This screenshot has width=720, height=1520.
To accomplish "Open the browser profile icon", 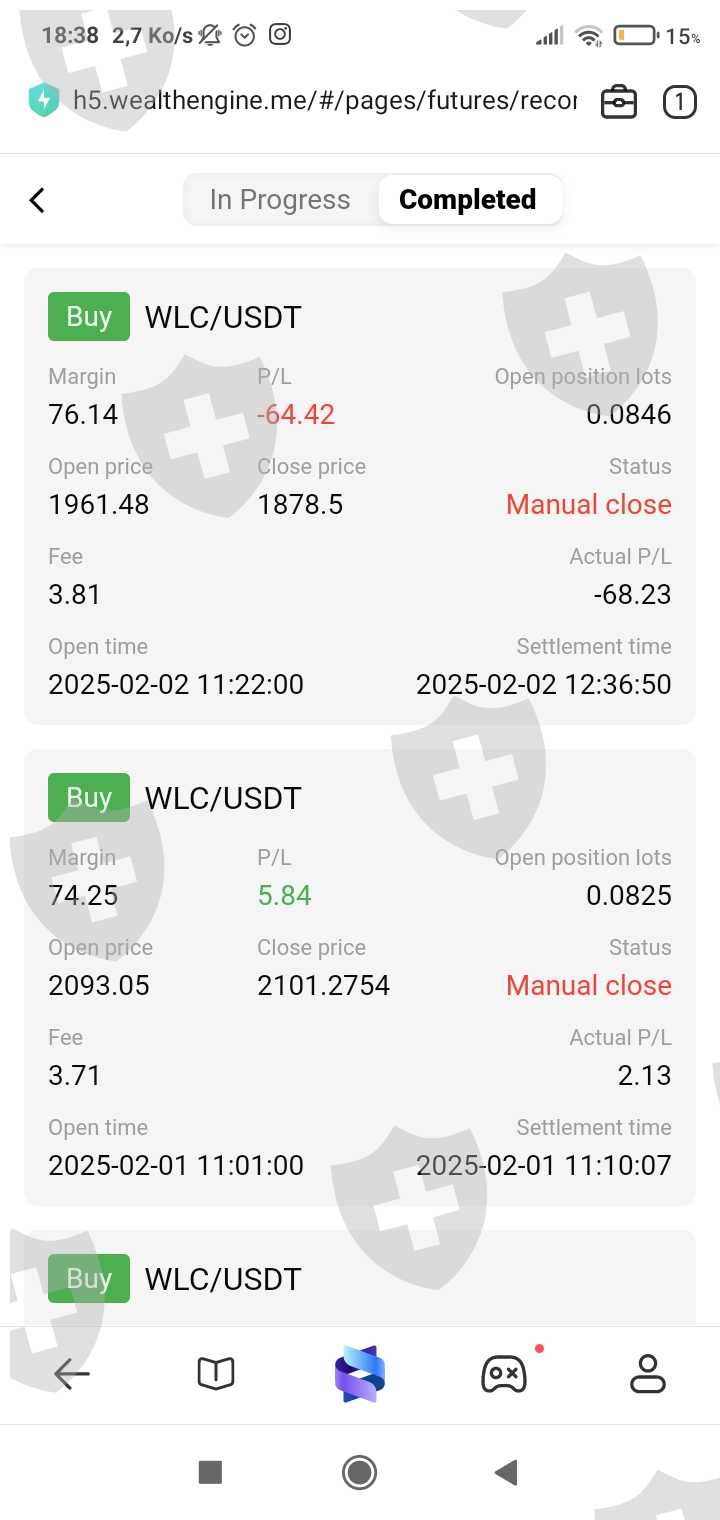I will [x=648, y=1374].
